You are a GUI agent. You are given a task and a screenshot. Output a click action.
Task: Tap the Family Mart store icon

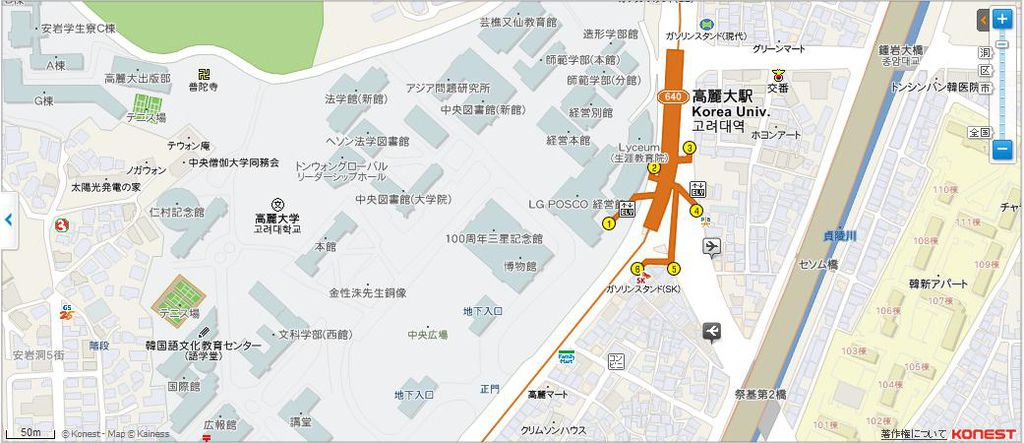coord(566,357)
